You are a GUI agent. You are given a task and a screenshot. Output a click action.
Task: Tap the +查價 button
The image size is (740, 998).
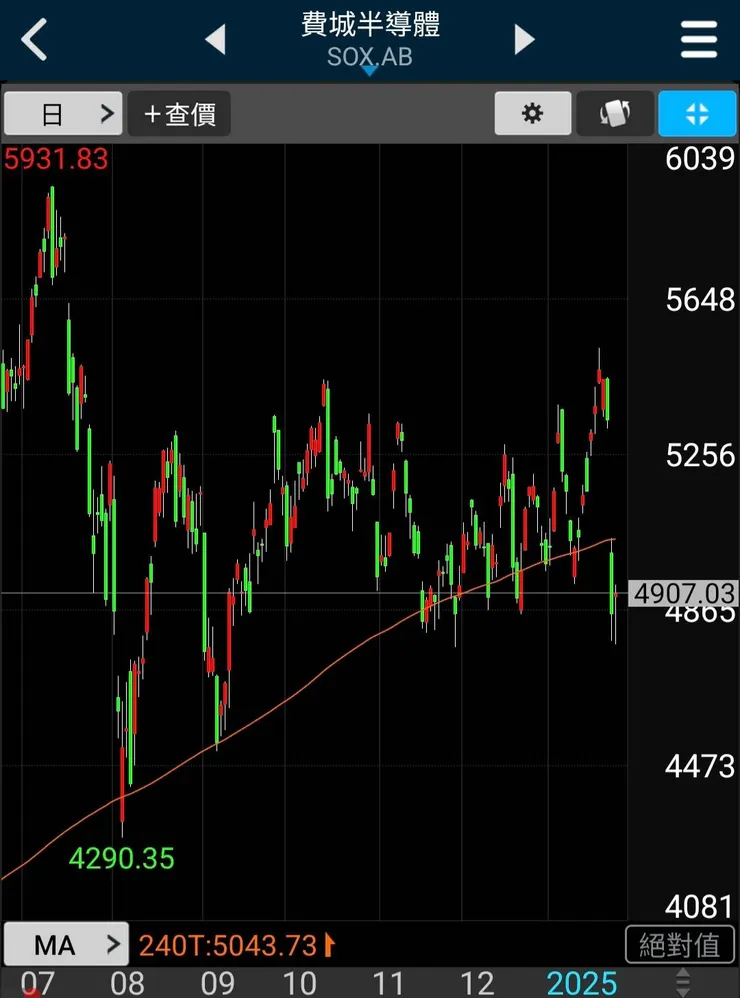pyautogui.click(x=179, y=114)
